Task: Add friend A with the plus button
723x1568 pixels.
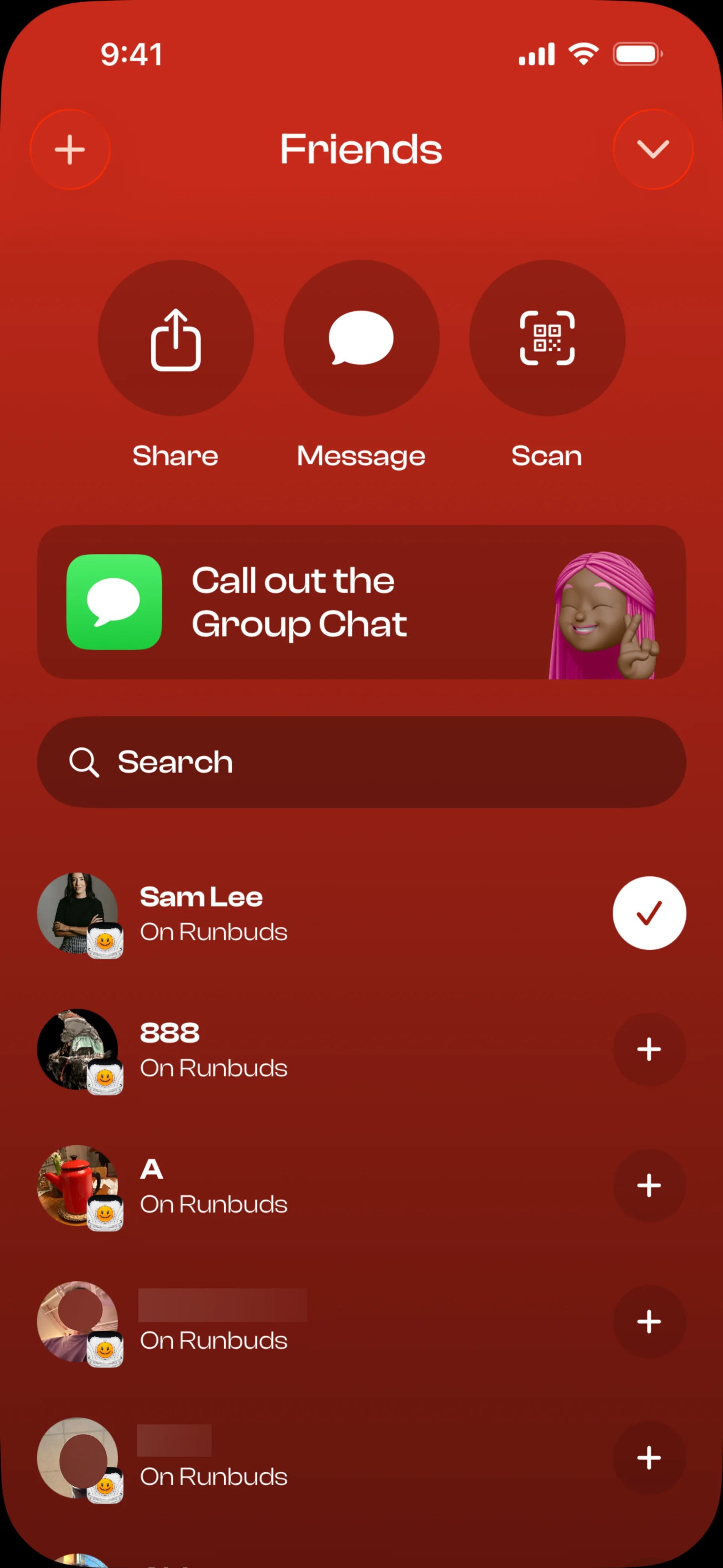Action: point(649,1185)
